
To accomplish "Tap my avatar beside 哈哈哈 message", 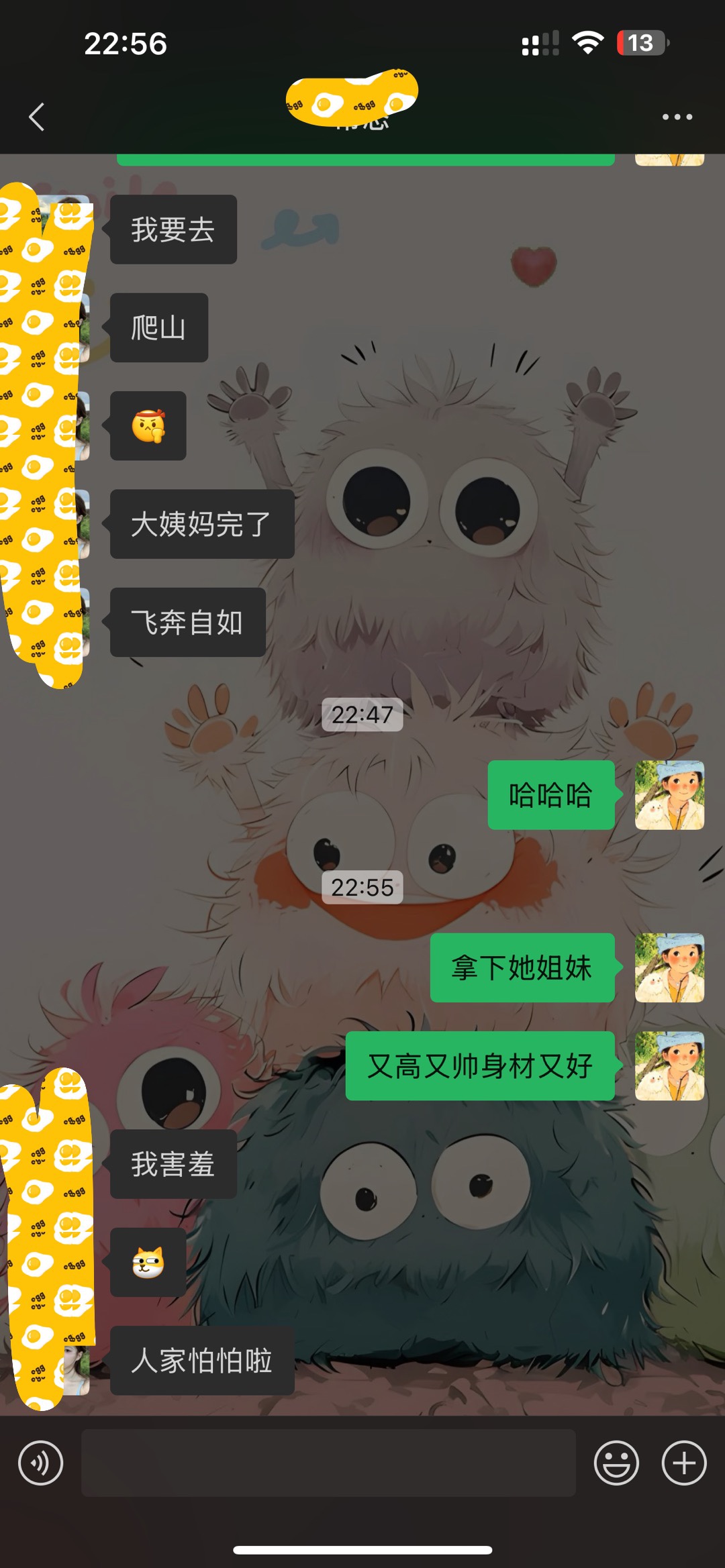I will pos(669,795).
